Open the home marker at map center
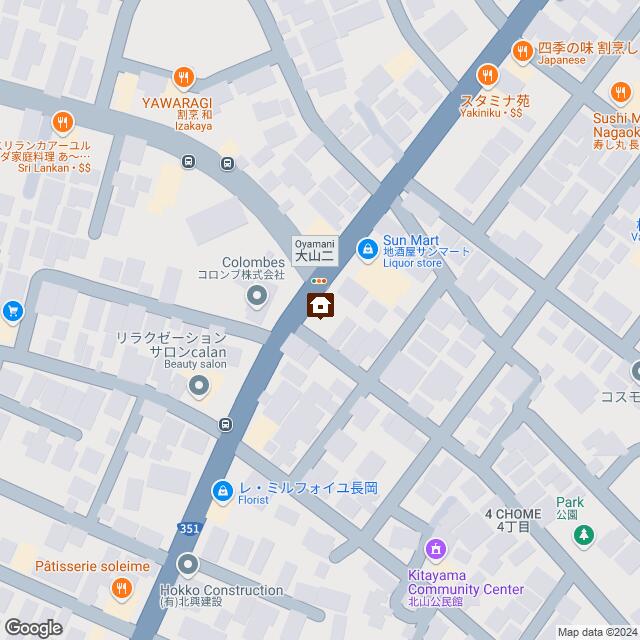 coord(320,305)
